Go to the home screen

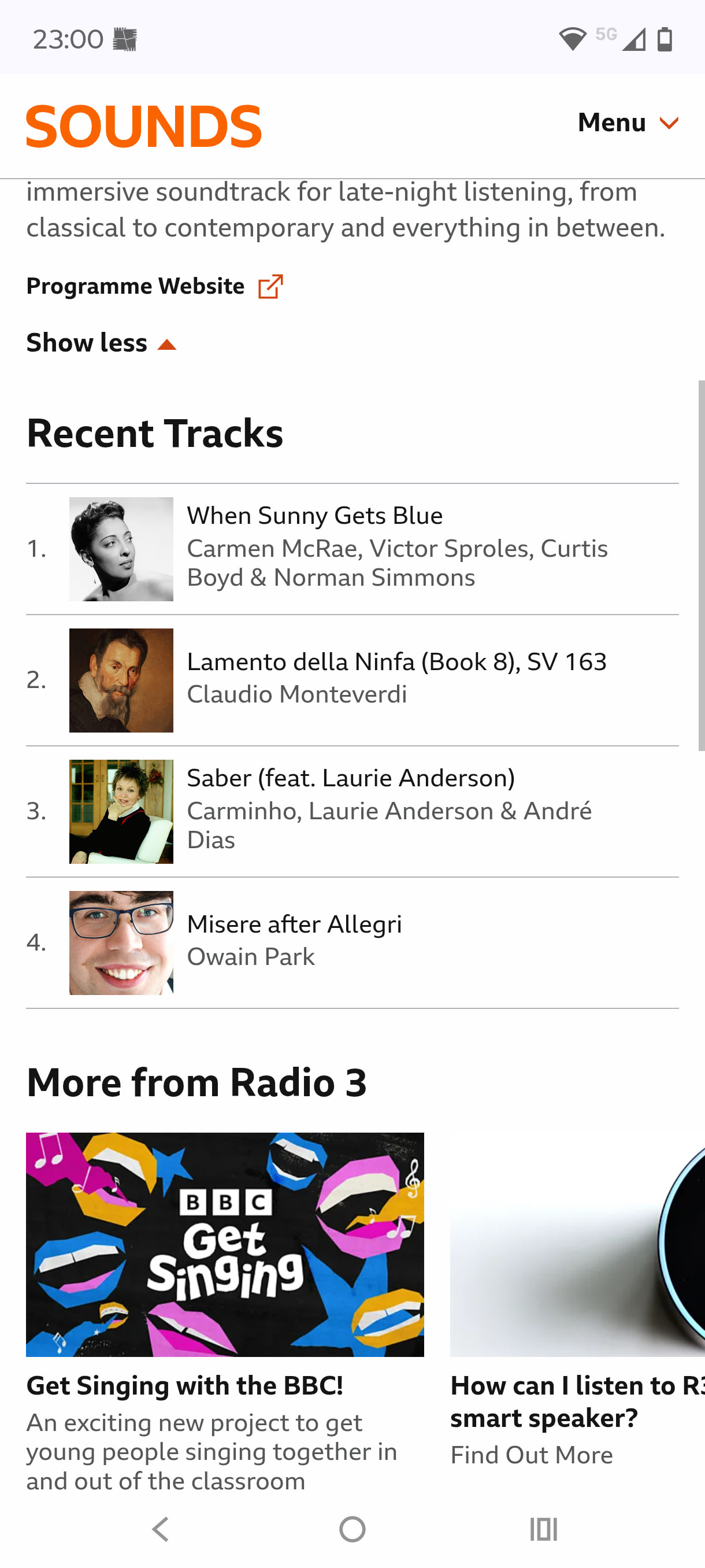352,1529
